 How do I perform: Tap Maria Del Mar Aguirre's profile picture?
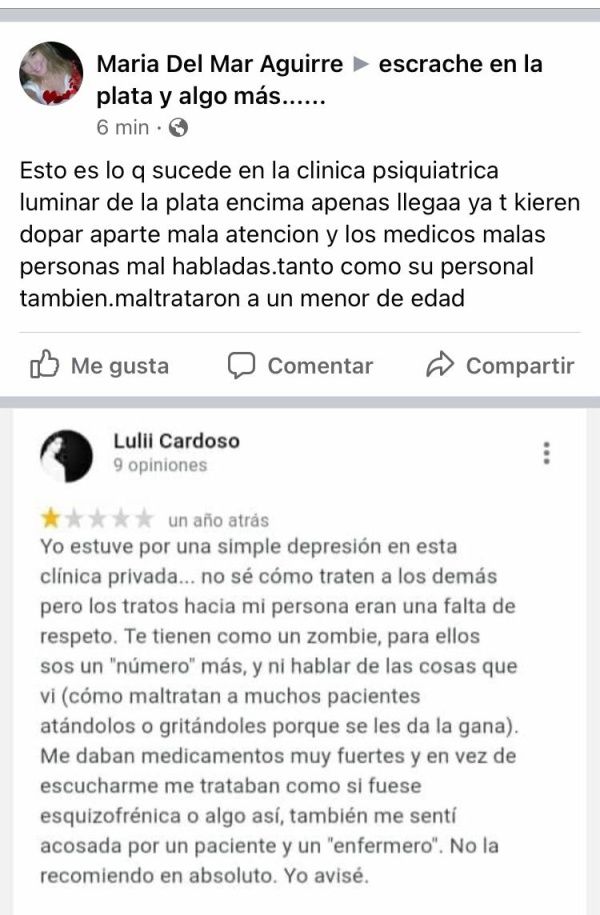pyautogui.click(x=51, y=74)
